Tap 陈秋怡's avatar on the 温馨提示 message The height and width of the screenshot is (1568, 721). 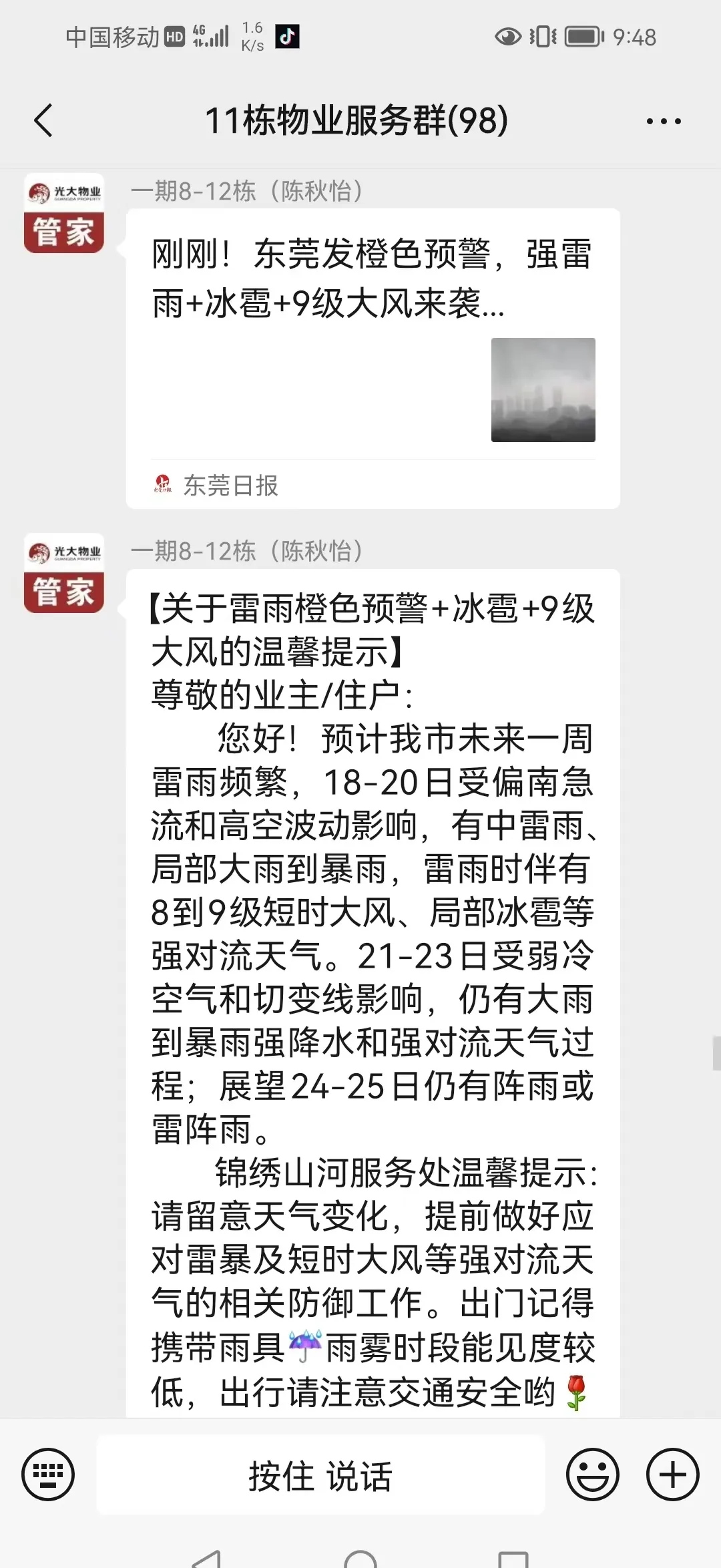pyautogui.click(x=64, y=573)
